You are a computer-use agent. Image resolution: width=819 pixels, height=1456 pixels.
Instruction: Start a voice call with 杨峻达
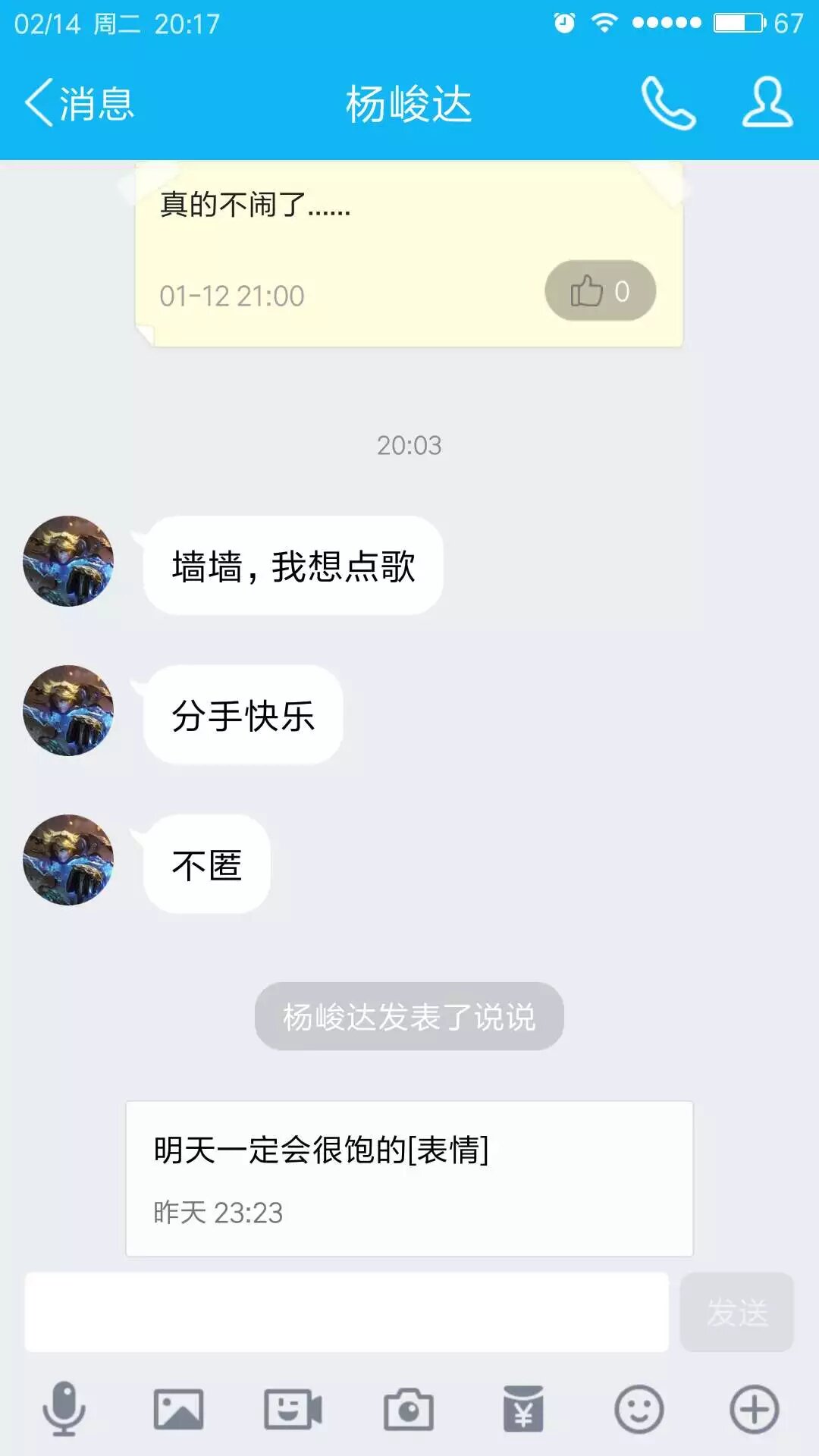click(x=668, y=103)
